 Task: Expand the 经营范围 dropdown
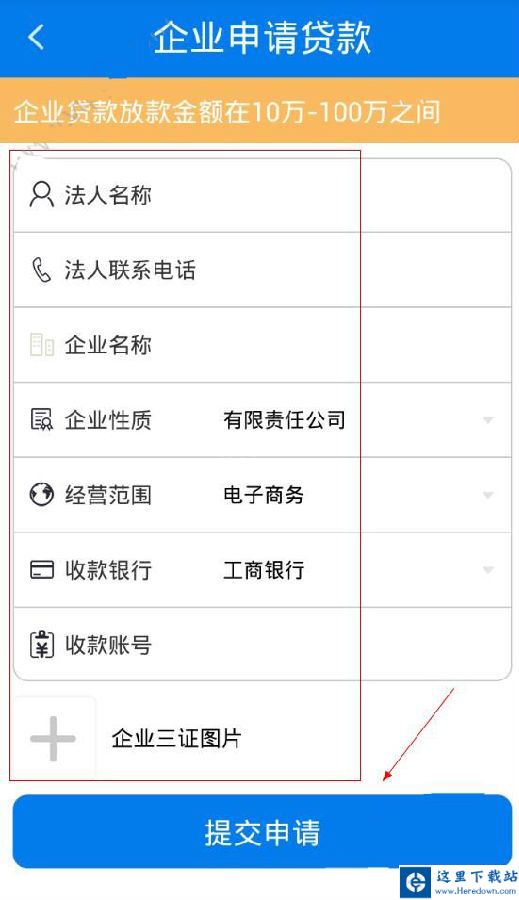coord(262,495)
